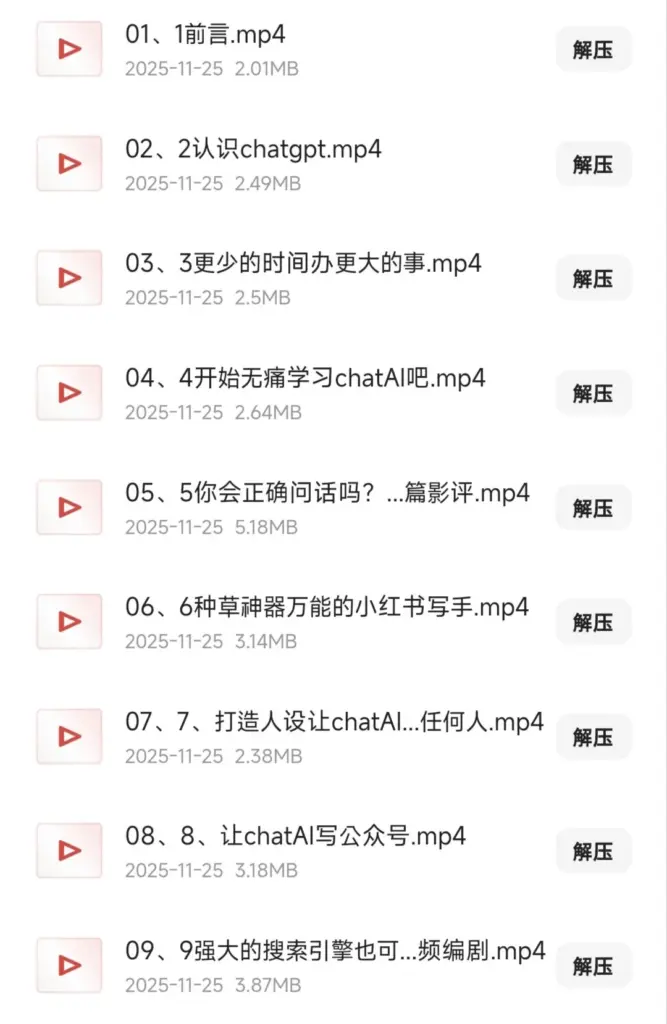Open the 05、5你会正确问话吗 video file
Image resolution: width=667 pixels, height=1024 pixels.
coord(327,493)
